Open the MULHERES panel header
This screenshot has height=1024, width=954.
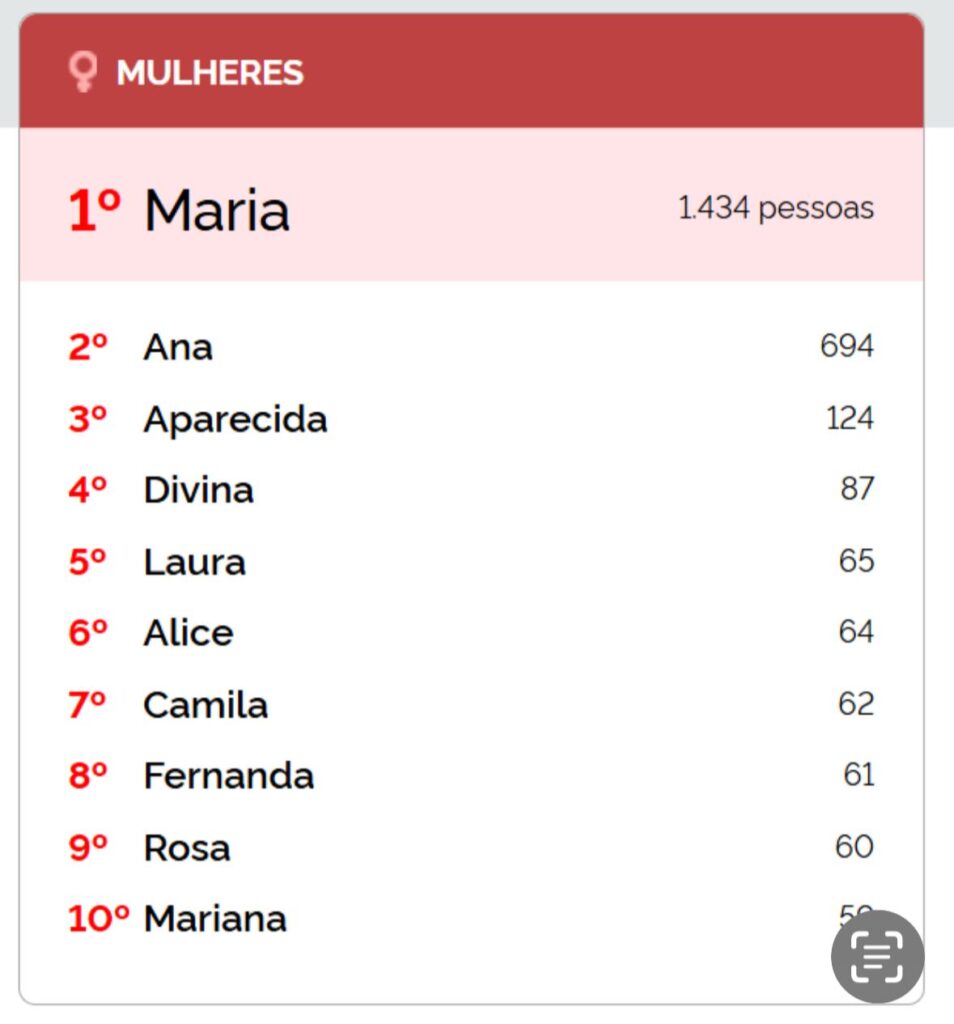[210, 72]
